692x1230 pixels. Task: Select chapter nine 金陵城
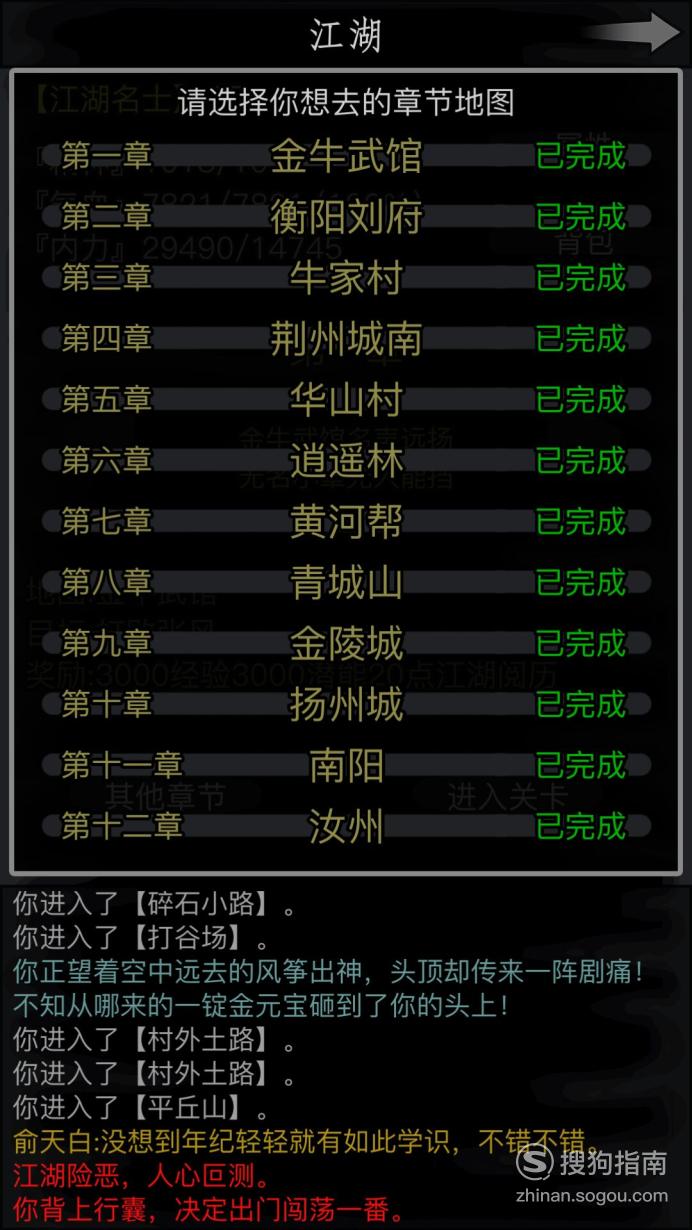pos(346,644)
